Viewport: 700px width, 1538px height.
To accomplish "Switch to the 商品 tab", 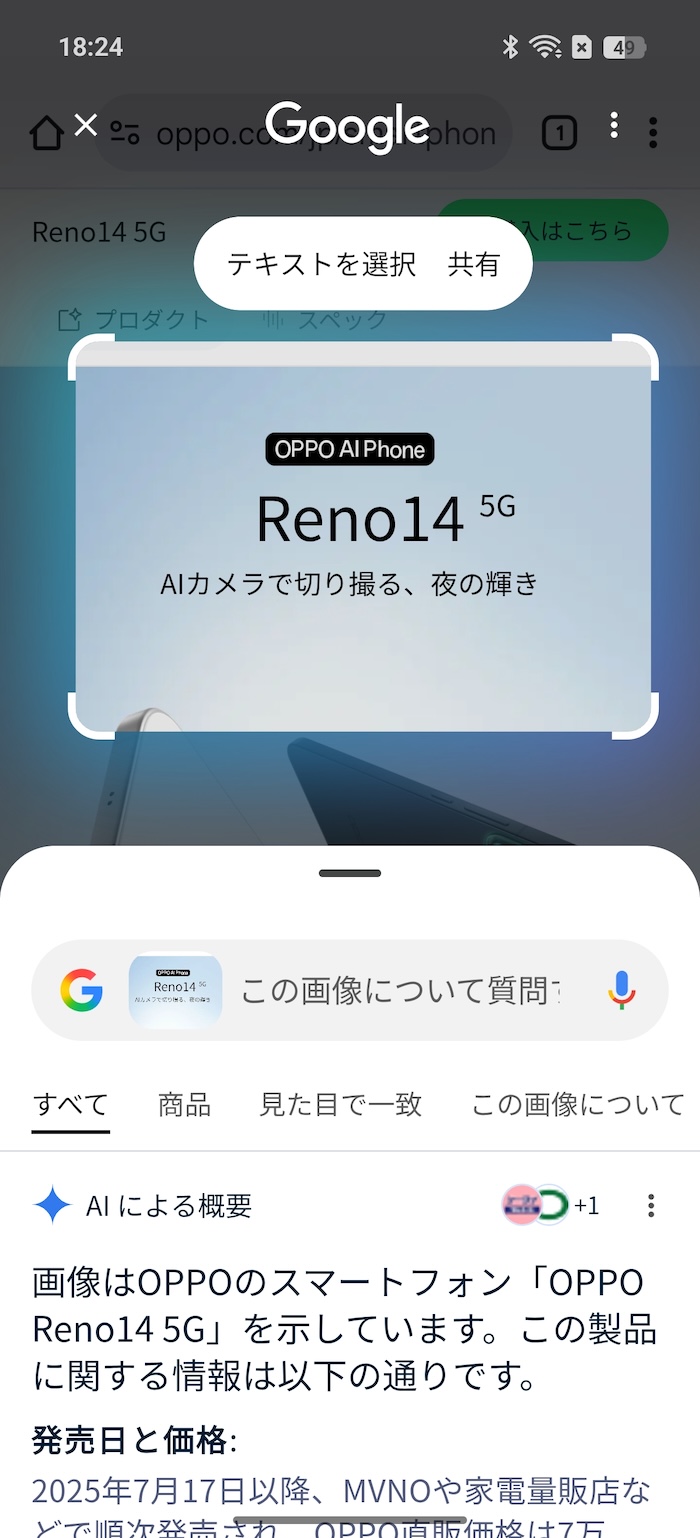I will (x=184, y=1104).
